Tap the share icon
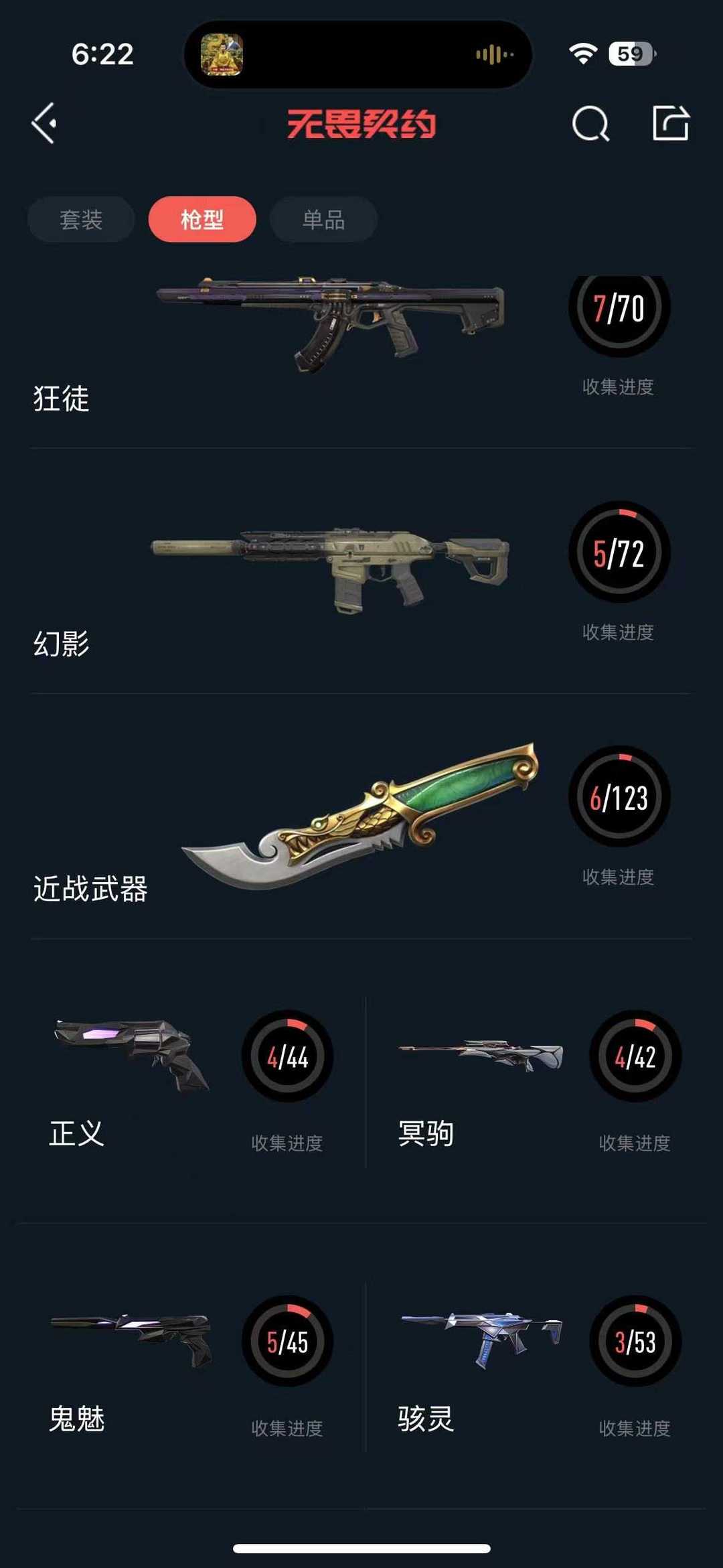The width and height of the screenshot is (723, 1568). pos(670,123)
